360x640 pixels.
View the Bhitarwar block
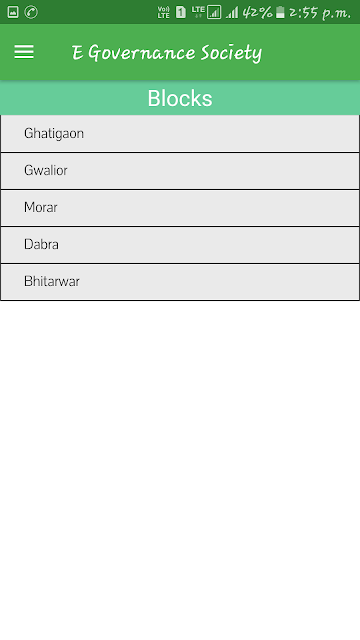[180, 282]
